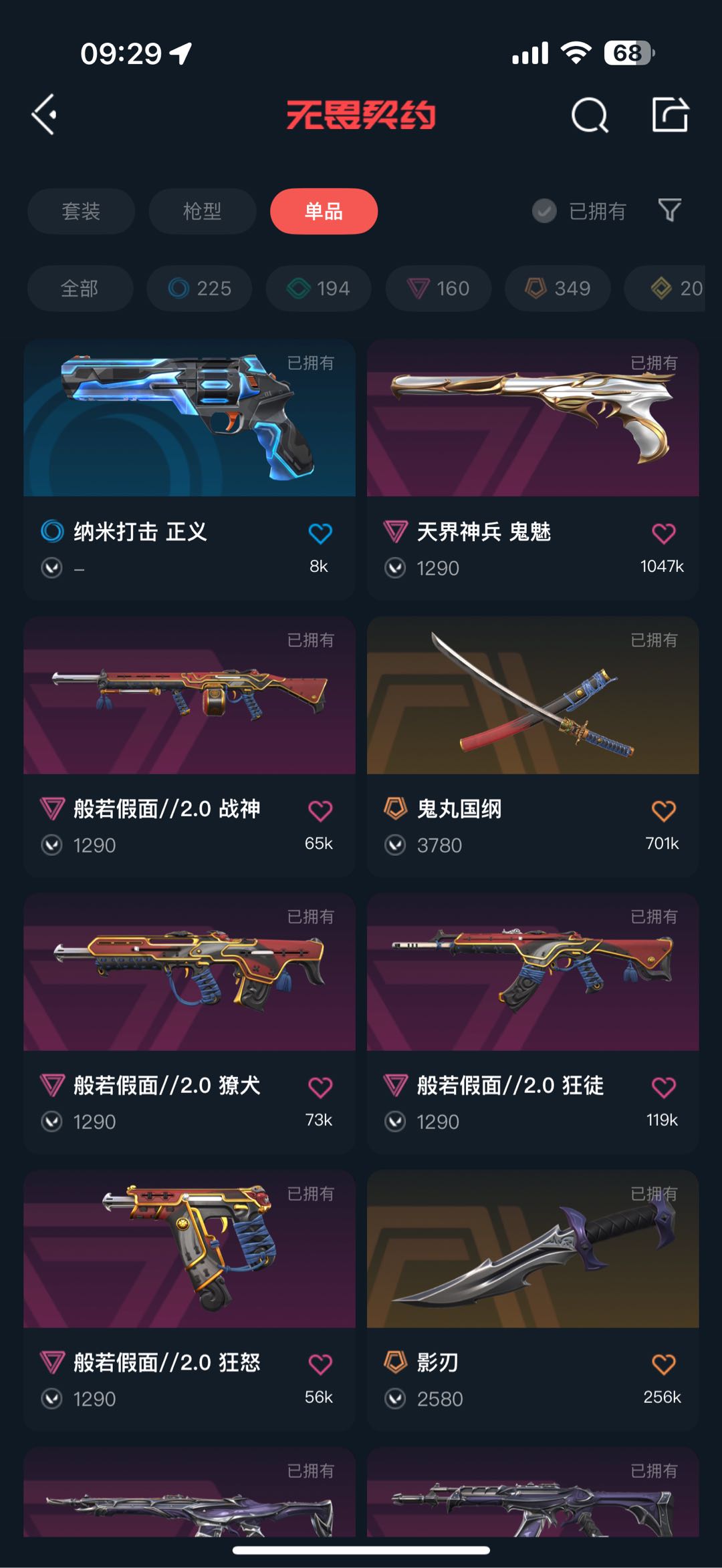
Task: Filter by the blue 225 tier chip
Action: pyautogui.click(x=199, y=289)
